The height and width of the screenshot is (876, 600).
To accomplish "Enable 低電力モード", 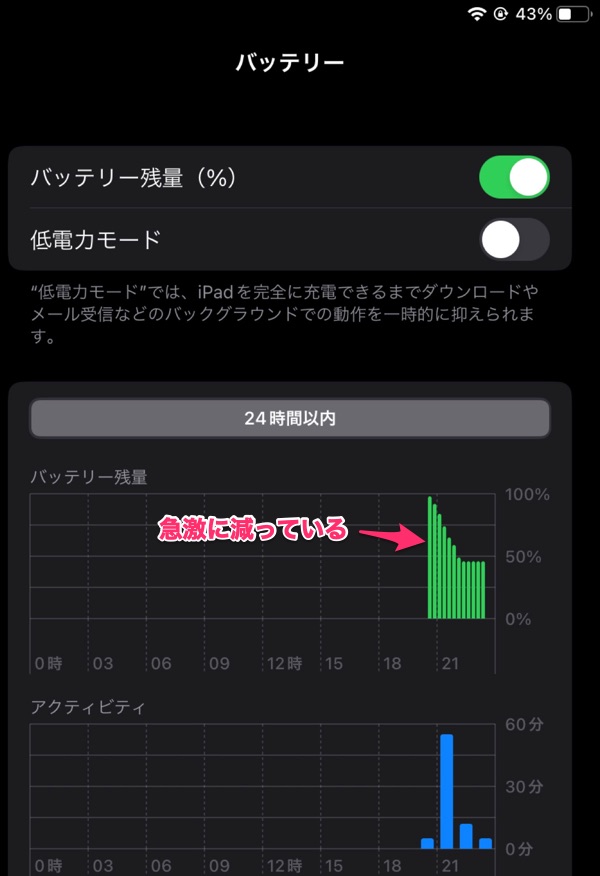I will click(514, 240).
